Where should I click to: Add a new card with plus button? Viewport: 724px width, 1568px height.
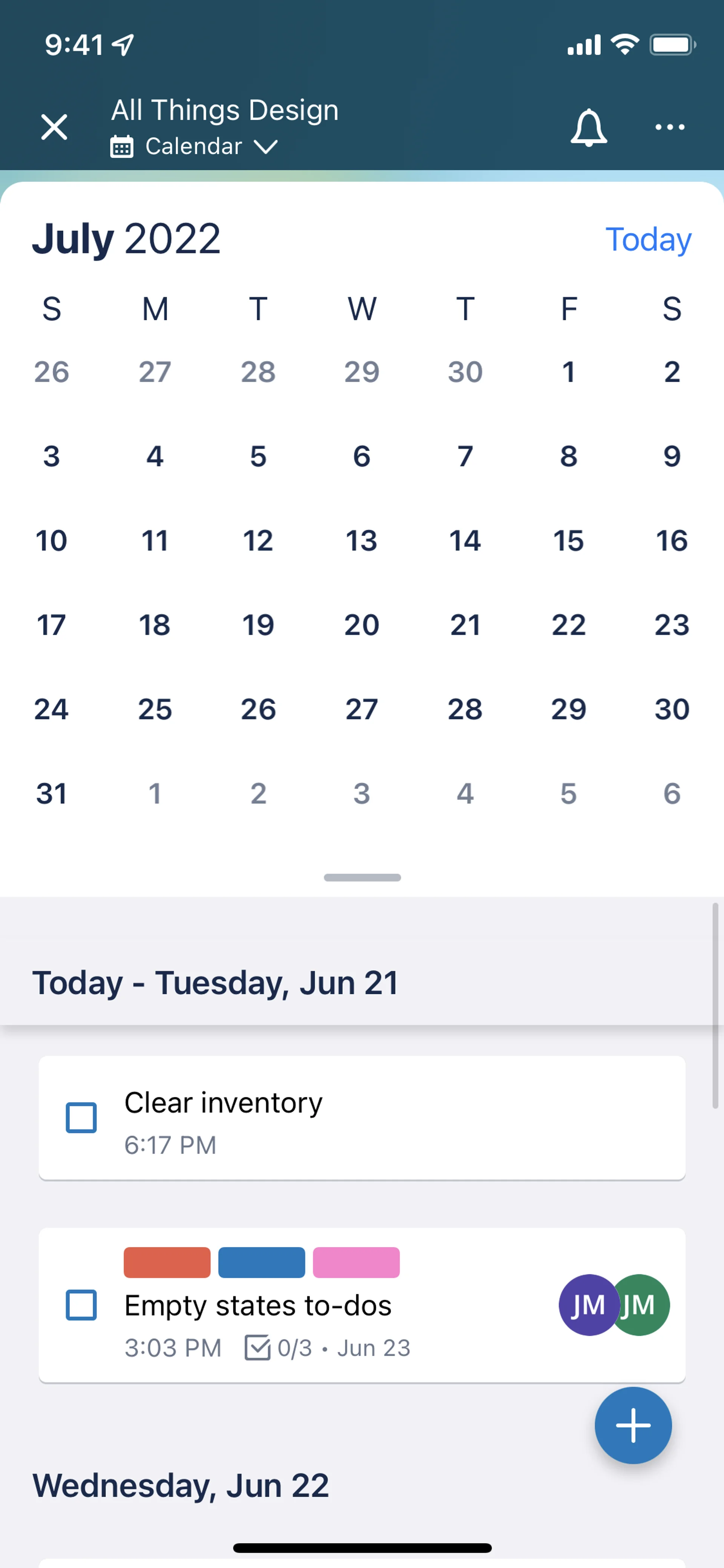tap(633, 1425)
